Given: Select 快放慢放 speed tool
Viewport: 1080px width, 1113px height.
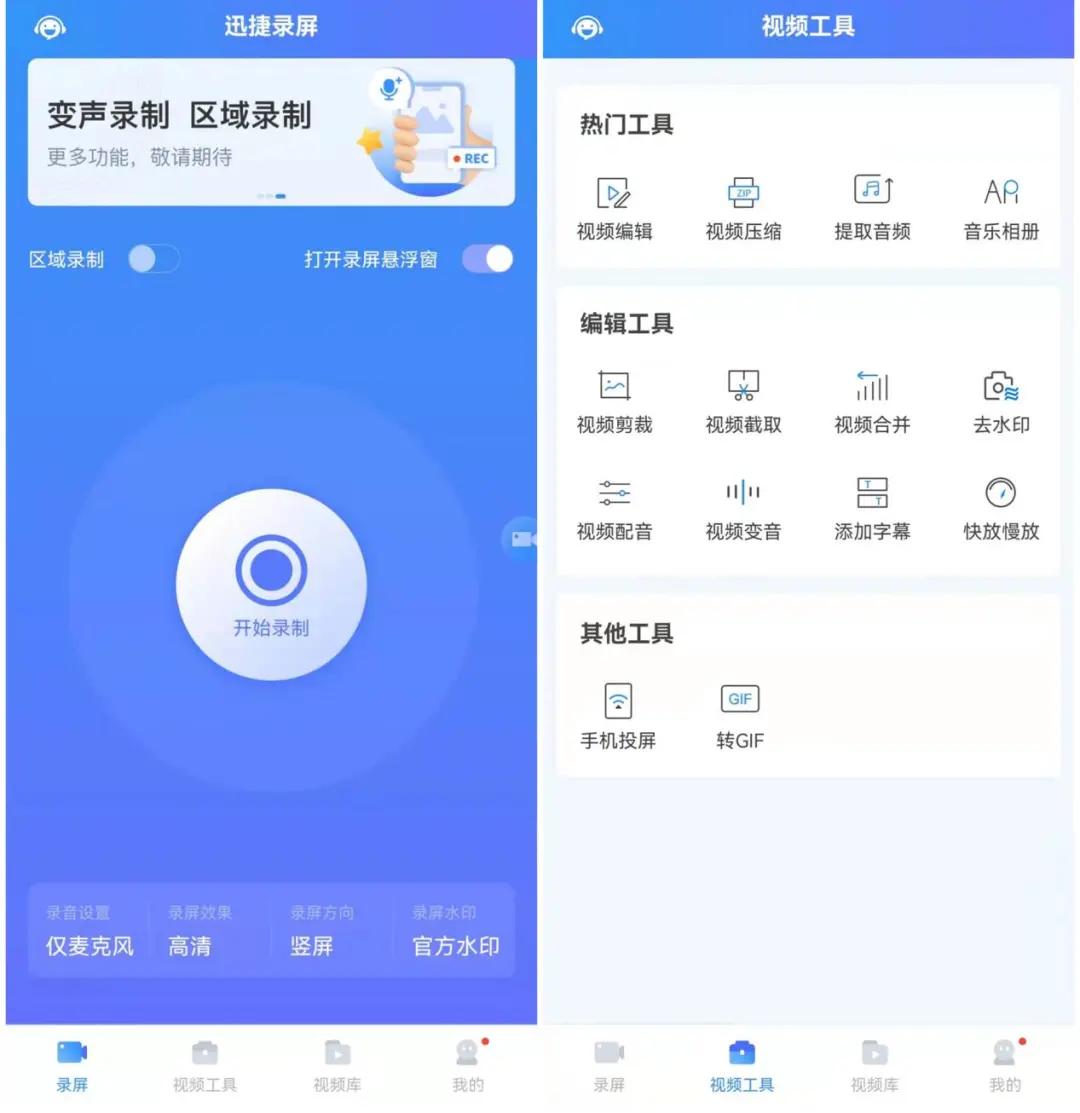Looking at the screenshot, I should click(1001, 508).
